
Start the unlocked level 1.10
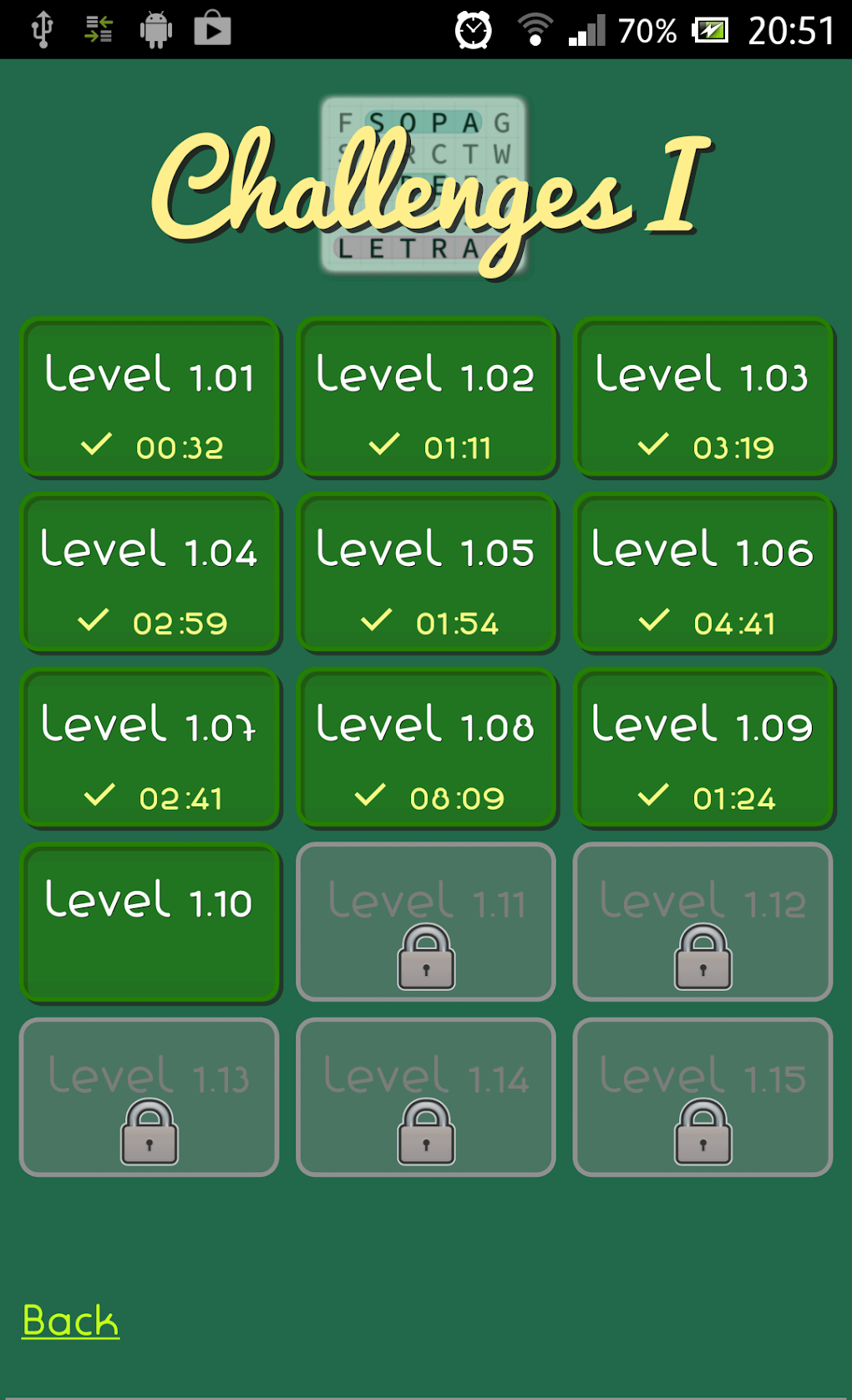click(150, 922)
